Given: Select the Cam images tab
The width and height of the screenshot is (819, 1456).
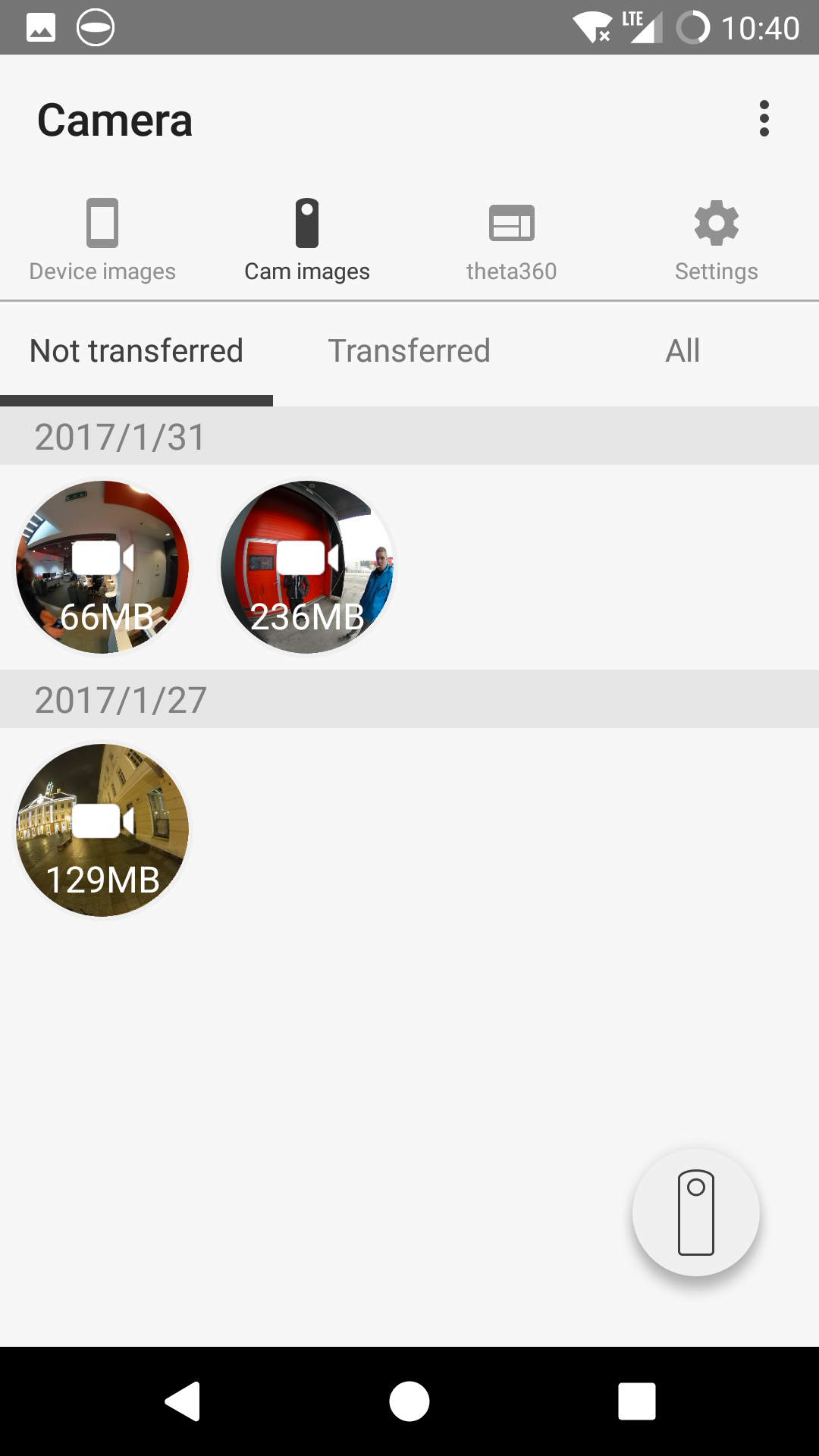Looking at the screenshot, I should coord(307,240).
